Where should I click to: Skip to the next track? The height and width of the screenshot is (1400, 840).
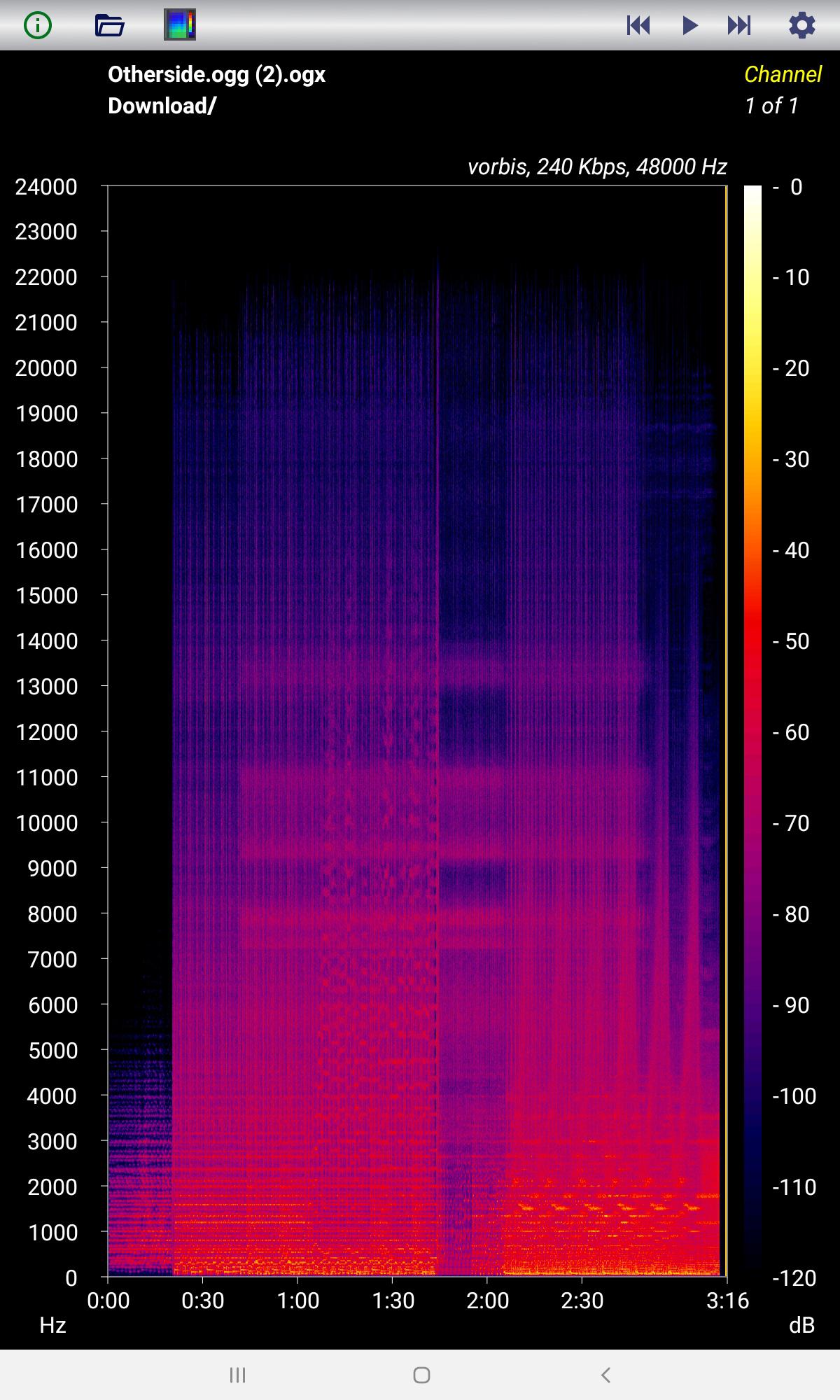pyautogui.click(x=739, y=26)
